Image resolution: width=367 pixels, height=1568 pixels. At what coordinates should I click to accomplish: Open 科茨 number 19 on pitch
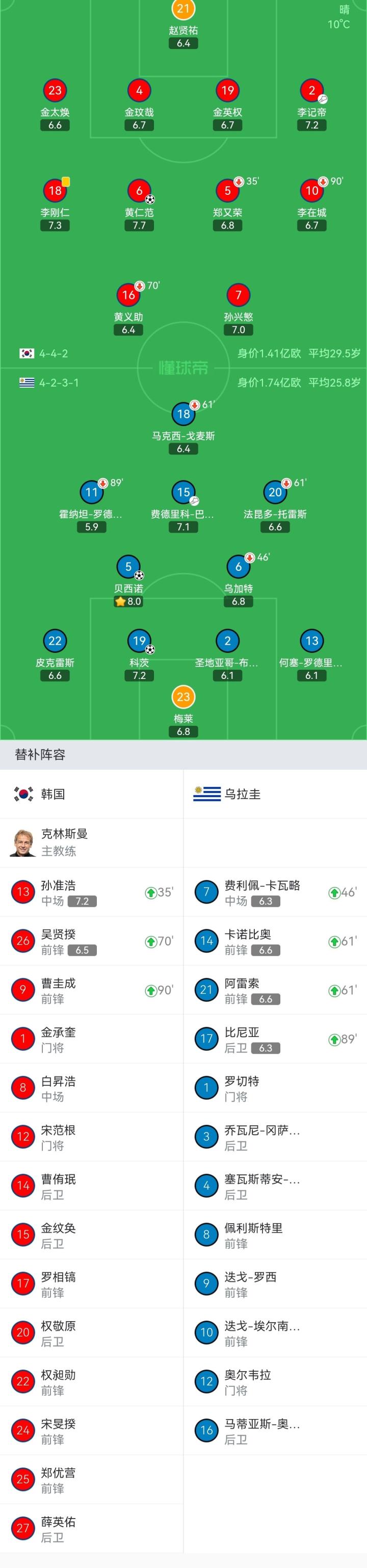[x=139, y=655]
